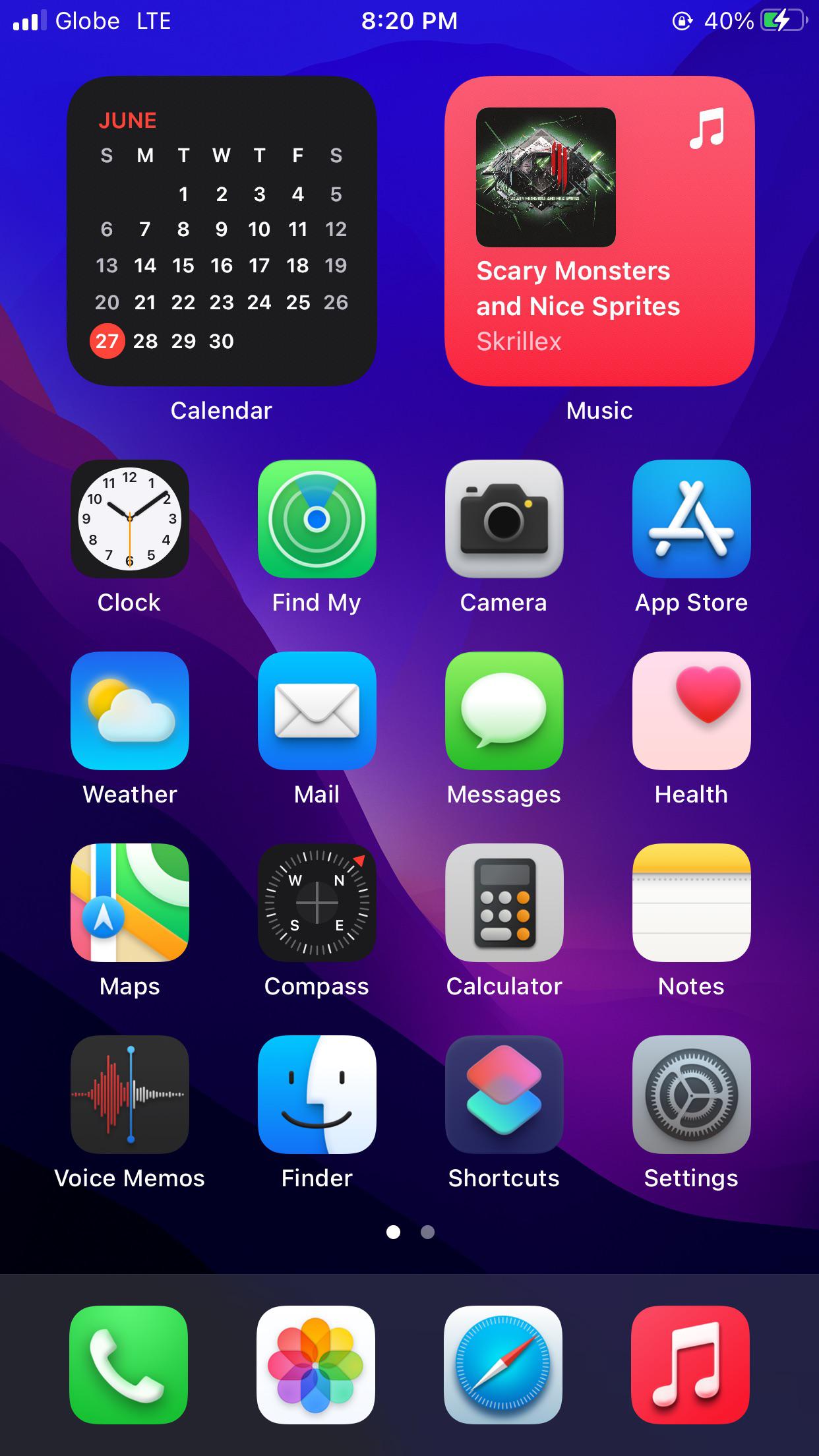
Task: Open the Mail app
Action: [317, 711]
